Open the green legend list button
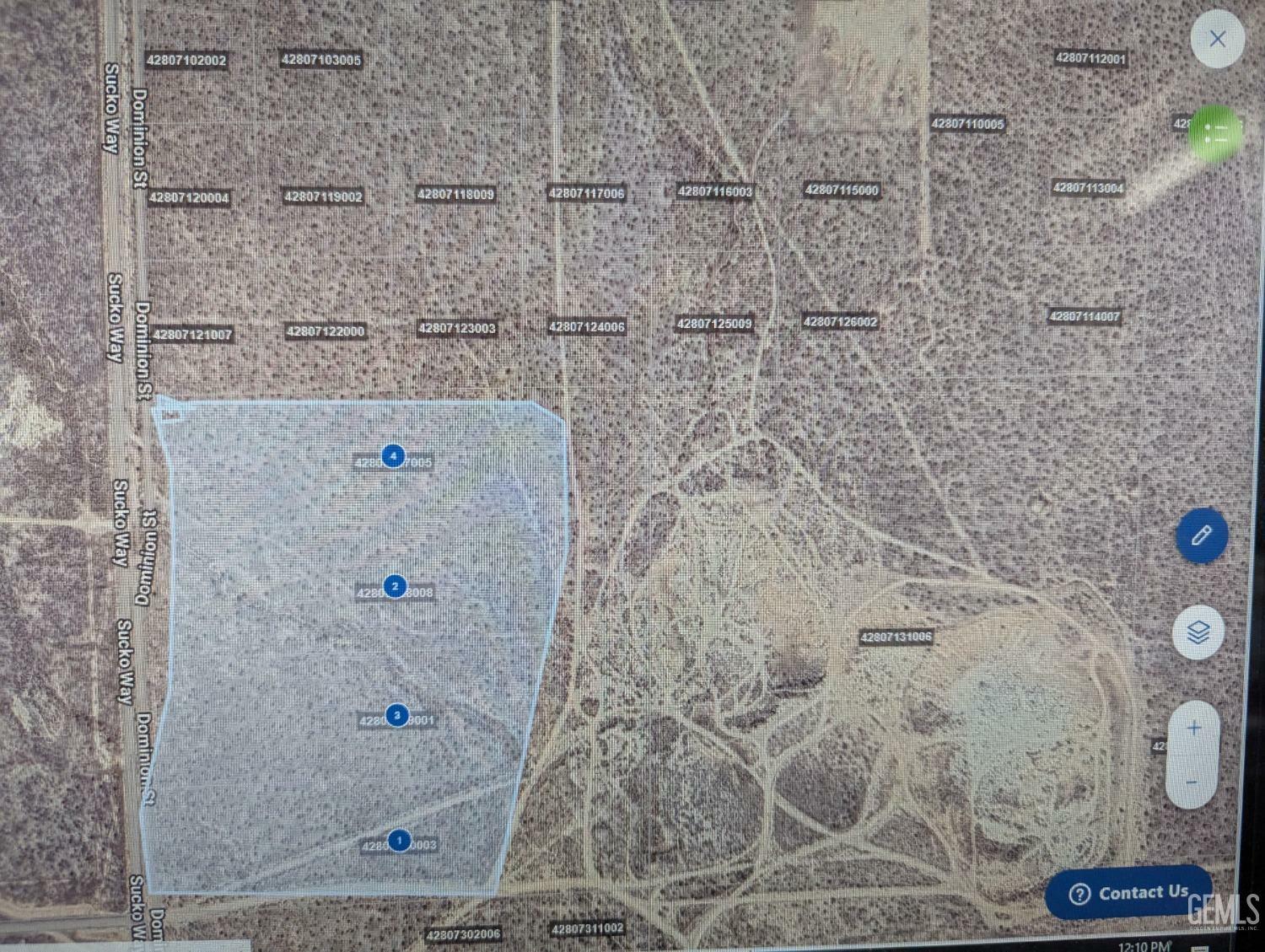This screenshot has width=1265, height=952. [x=1215, y=133]
